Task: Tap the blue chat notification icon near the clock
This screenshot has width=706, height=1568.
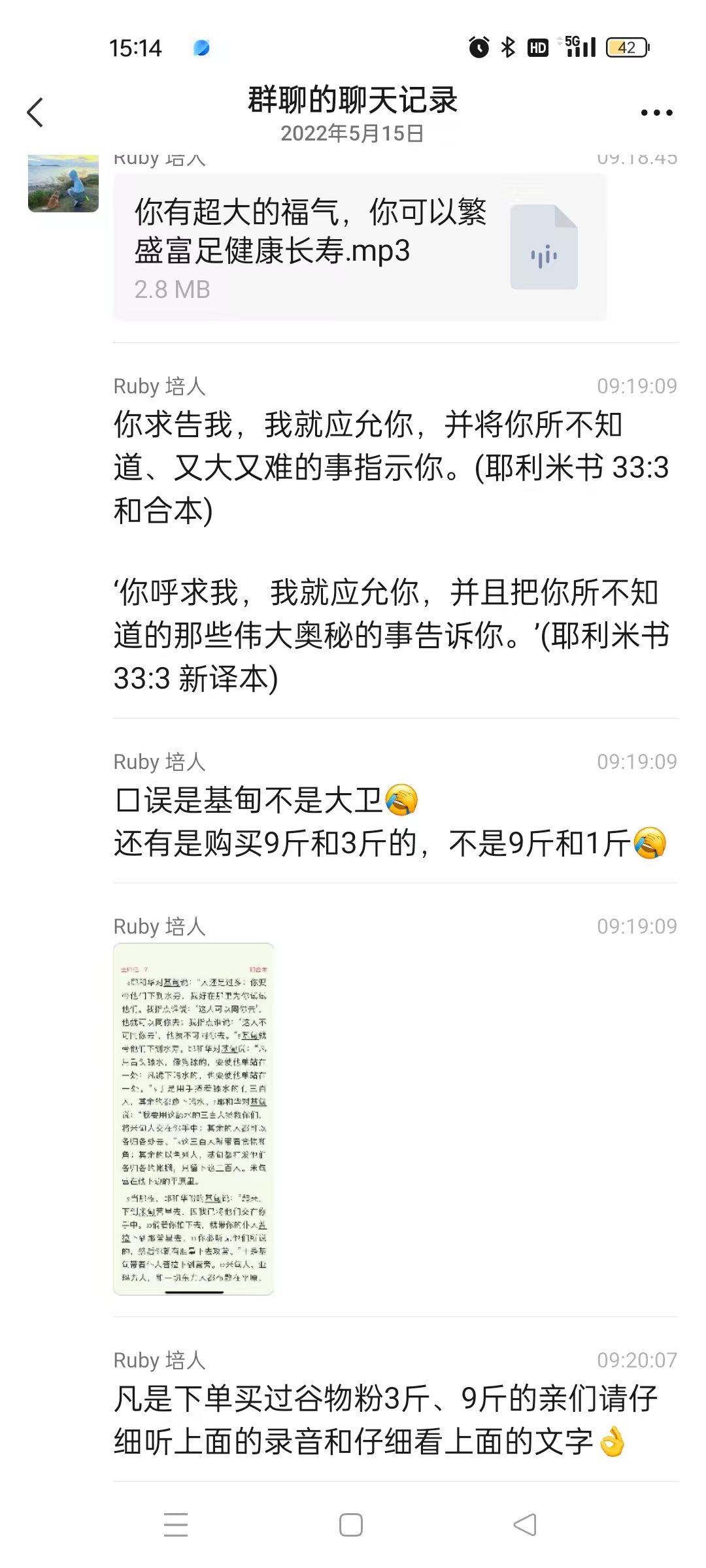Action: pos(201,47)
